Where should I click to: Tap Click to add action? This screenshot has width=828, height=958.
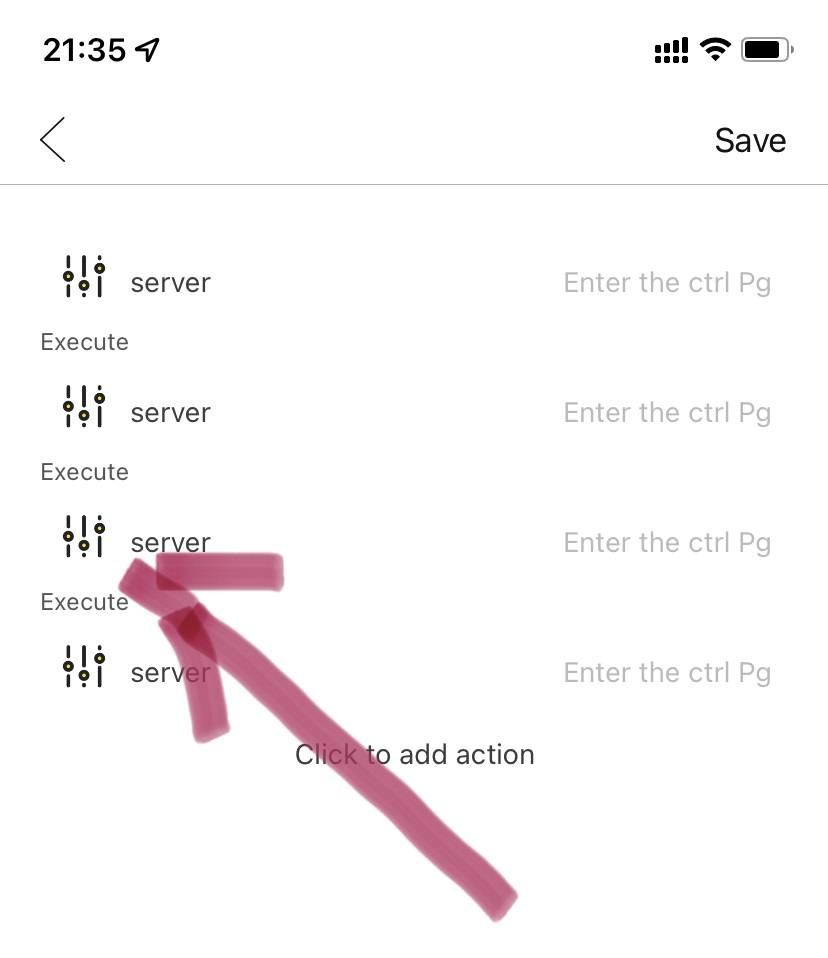click(x=414, y=754)
